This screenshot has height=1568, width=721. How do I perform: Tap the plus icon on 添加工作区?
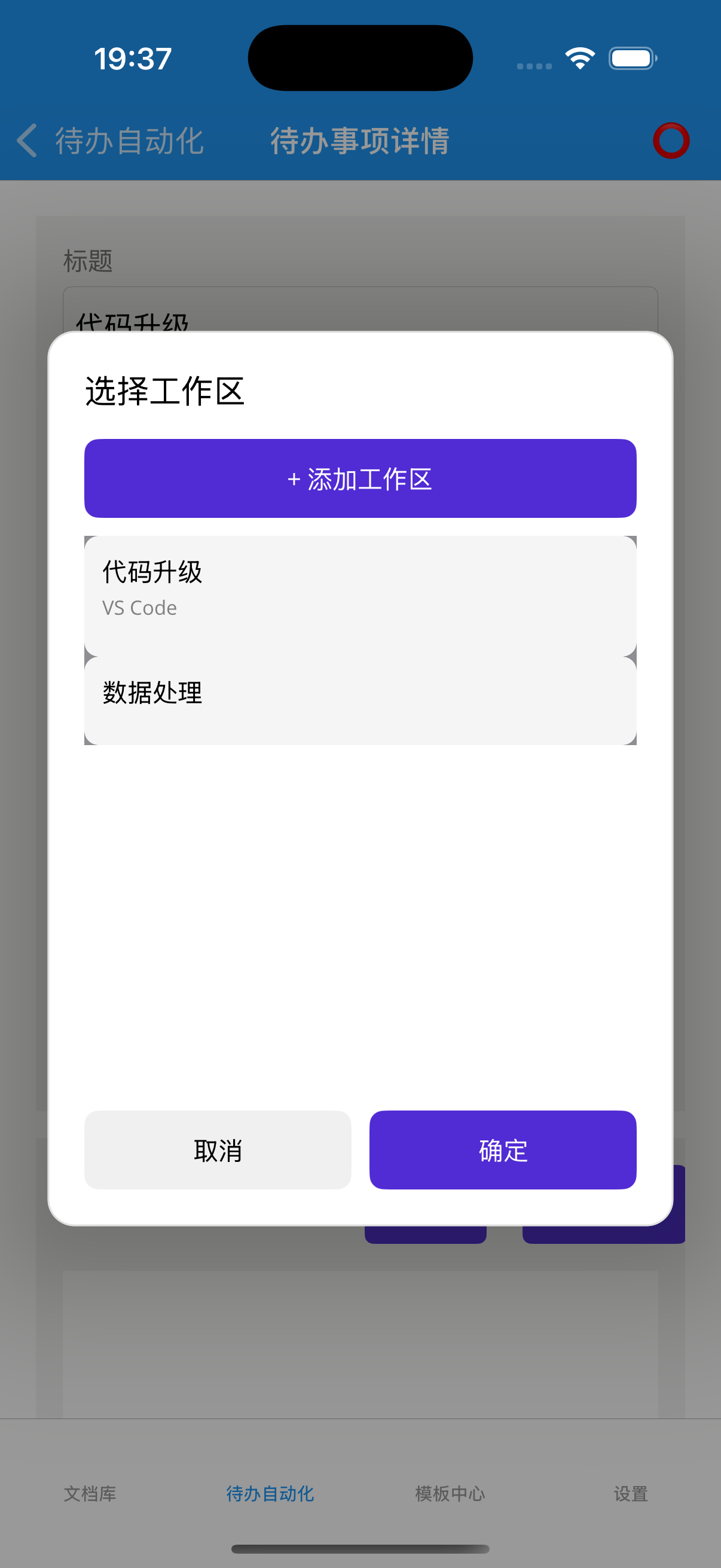point(295,479)
